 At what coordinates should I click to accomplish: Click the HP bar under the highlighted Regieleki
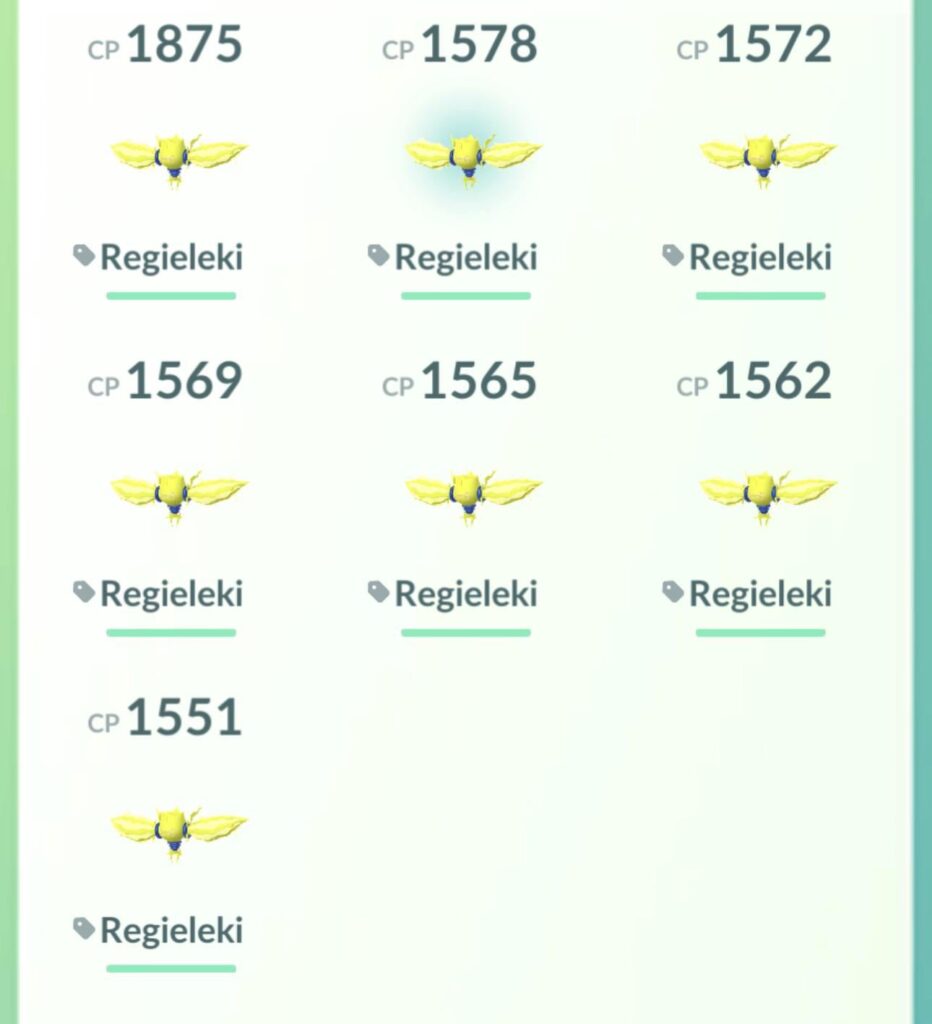tap(466, 294)
